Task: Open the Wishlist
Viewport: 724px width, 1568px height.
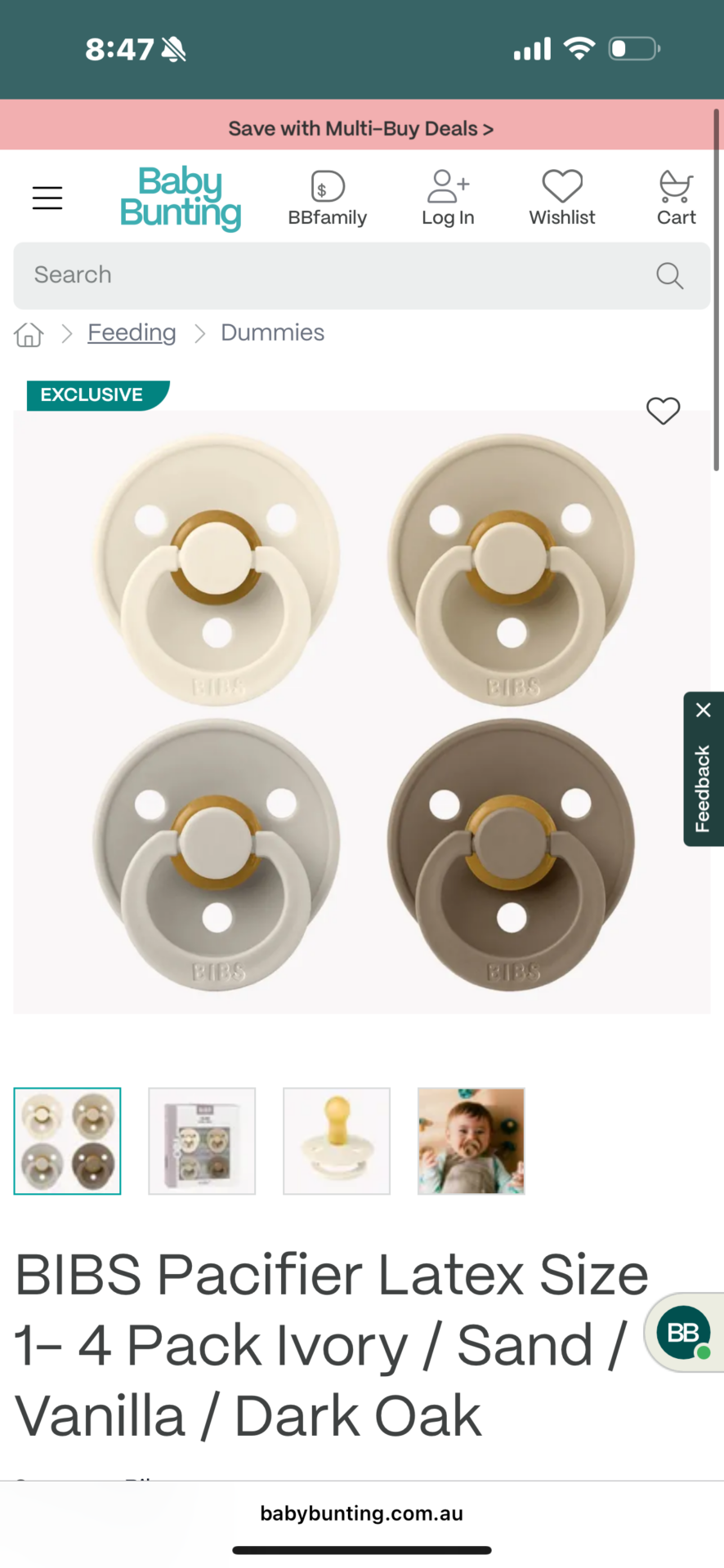Action: [x=562, y=198]
